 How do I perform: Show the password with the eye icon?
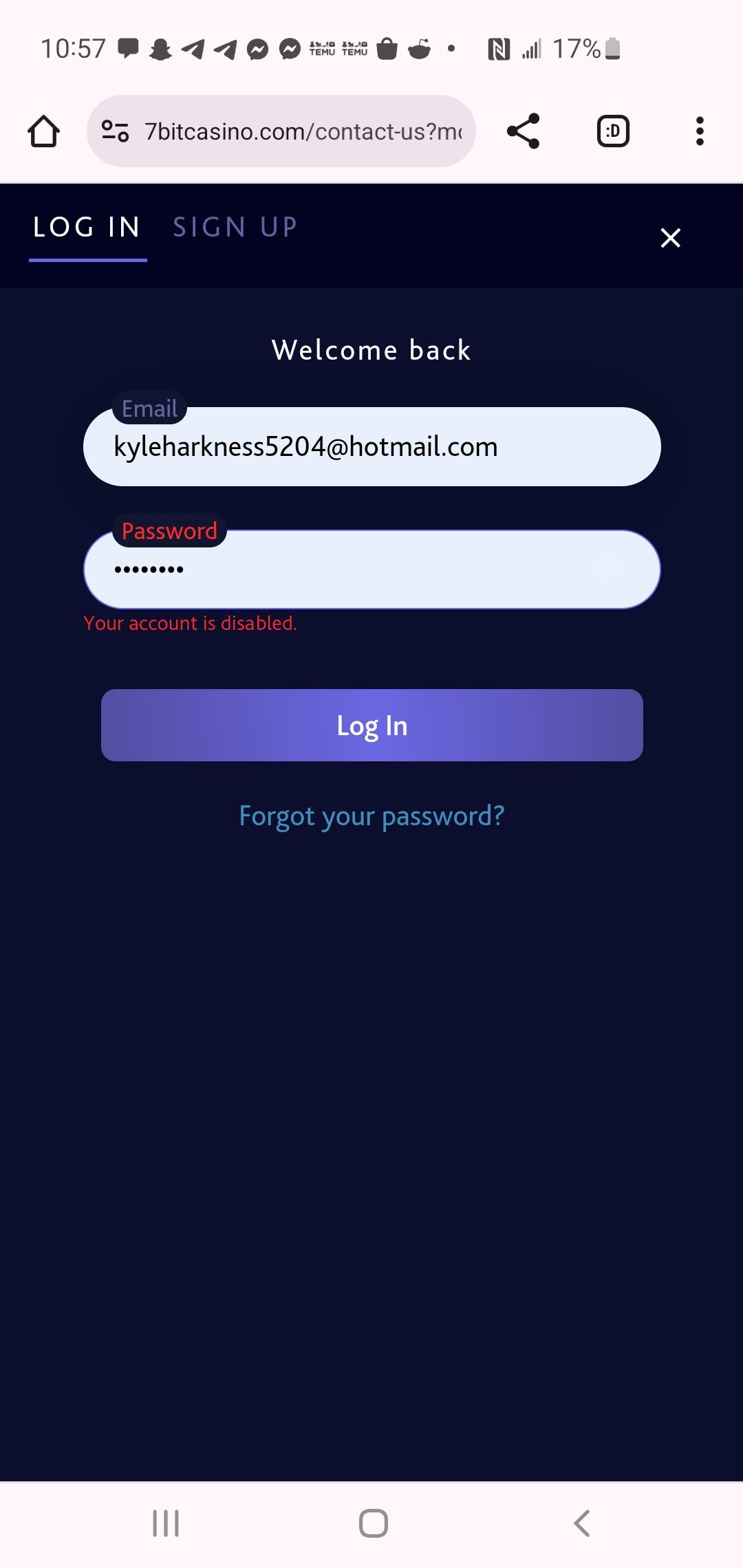click(x=607, y=568)
